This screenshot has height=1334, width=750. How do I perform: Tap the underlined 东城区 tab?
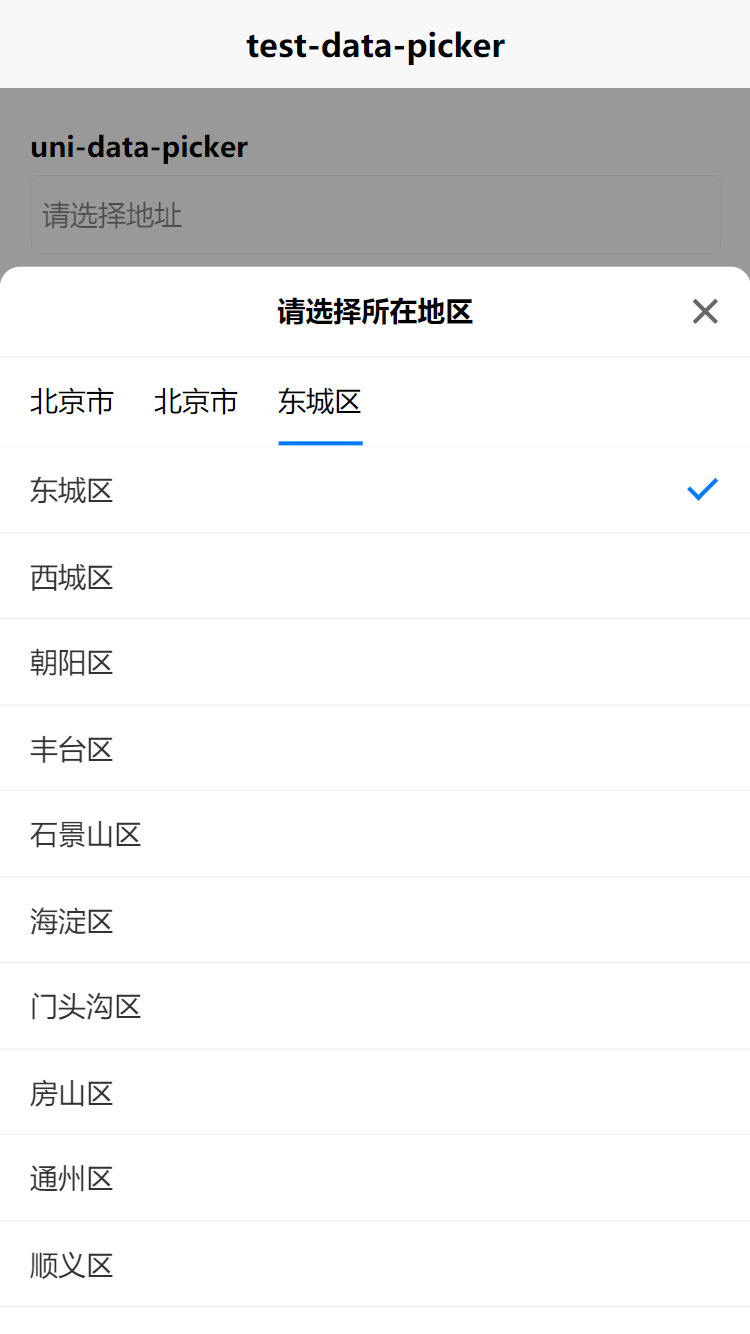(320, 402)
